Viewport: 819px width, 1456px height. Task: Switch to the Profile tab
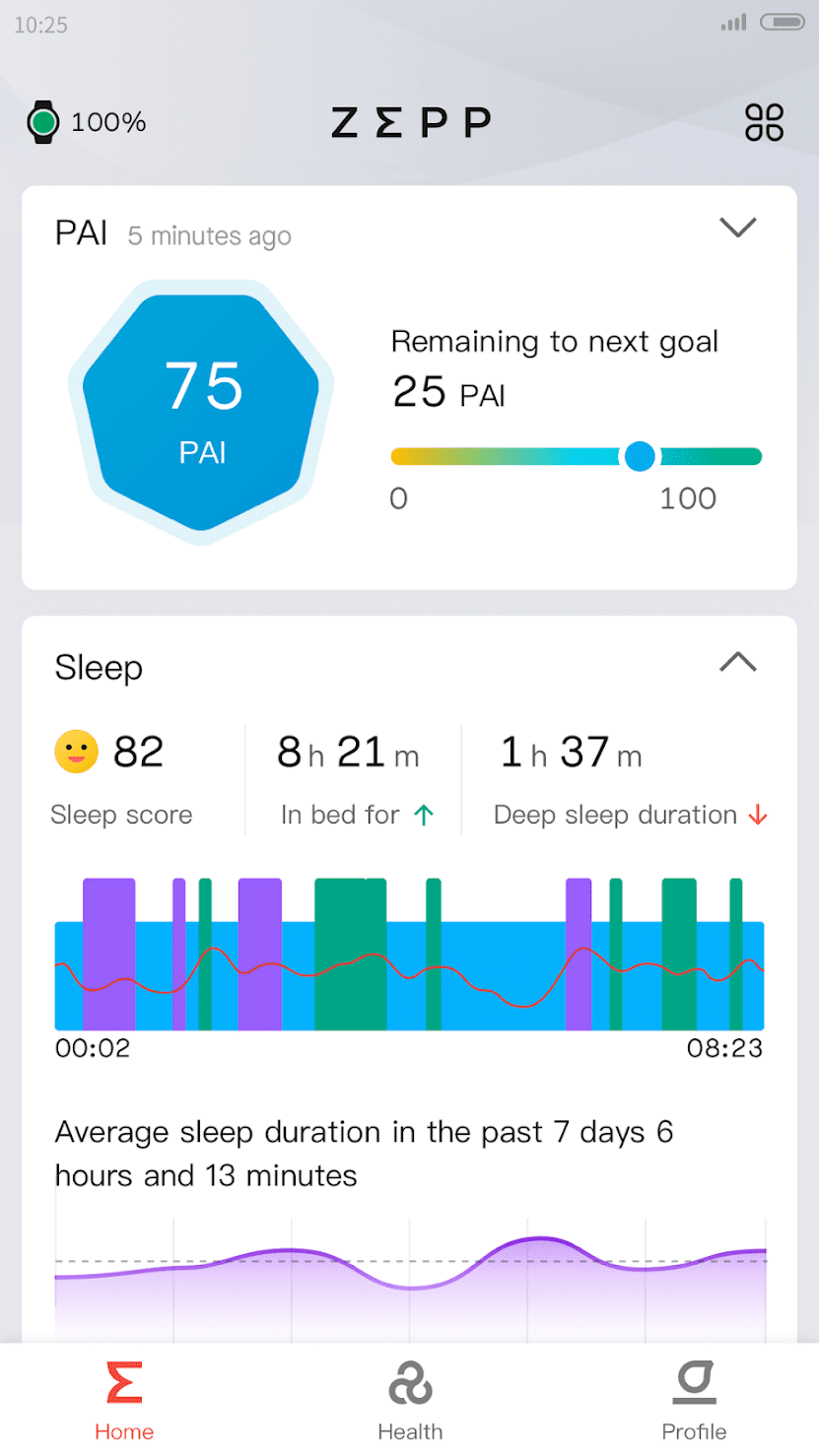point(694,1399)
